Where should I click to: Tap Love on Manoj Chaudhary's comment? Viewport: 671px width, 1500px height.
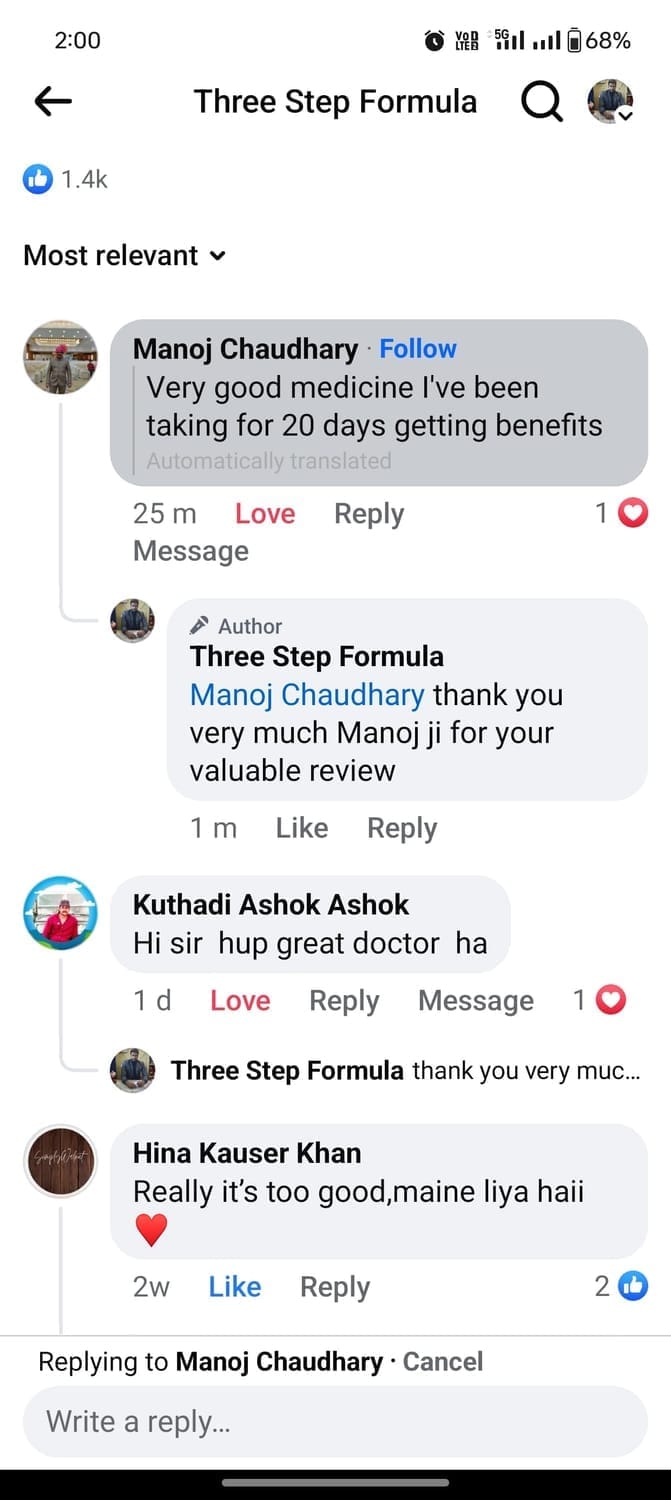tap(264, 514)
